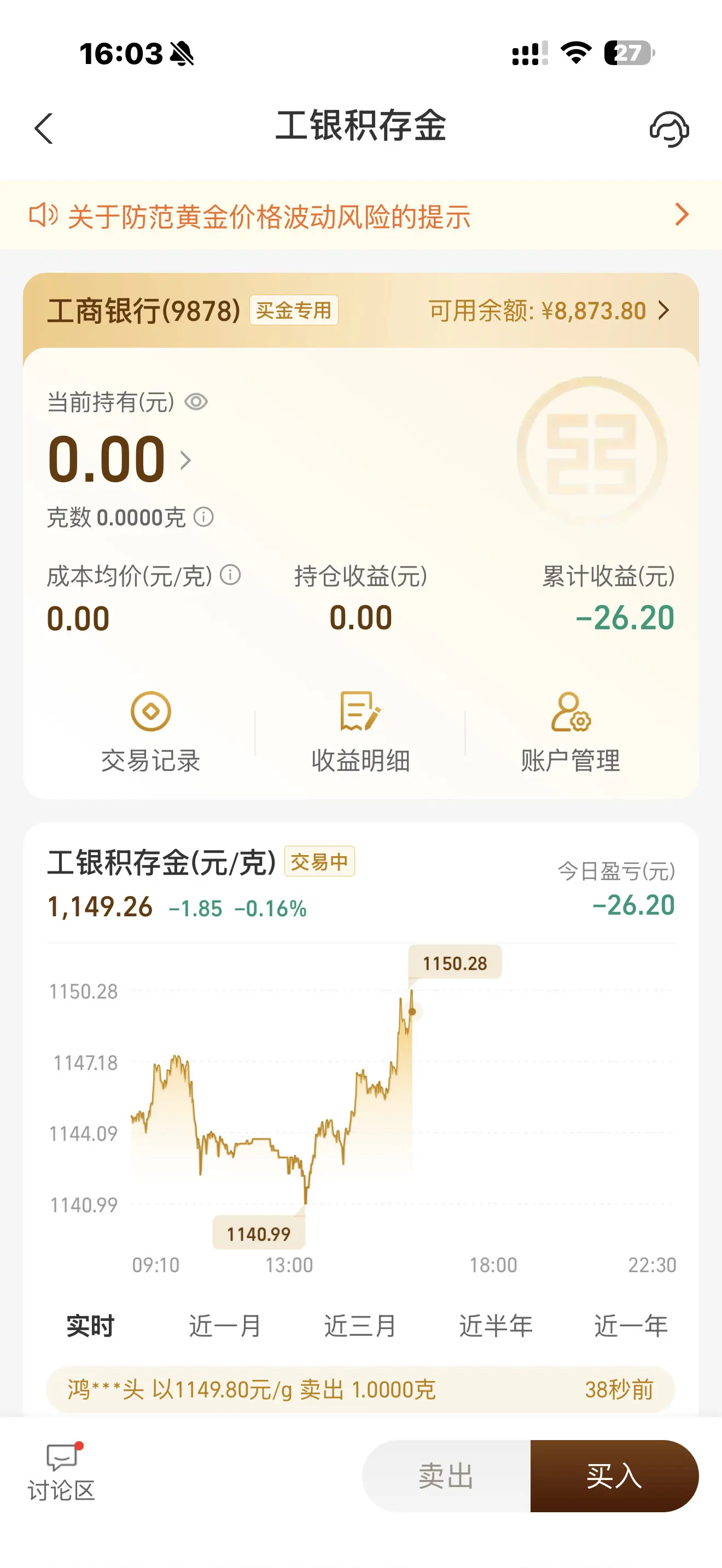Select the 近半年 chart period option
722x1568 pixels.
pyautogui.click(x=496, y=1327)
